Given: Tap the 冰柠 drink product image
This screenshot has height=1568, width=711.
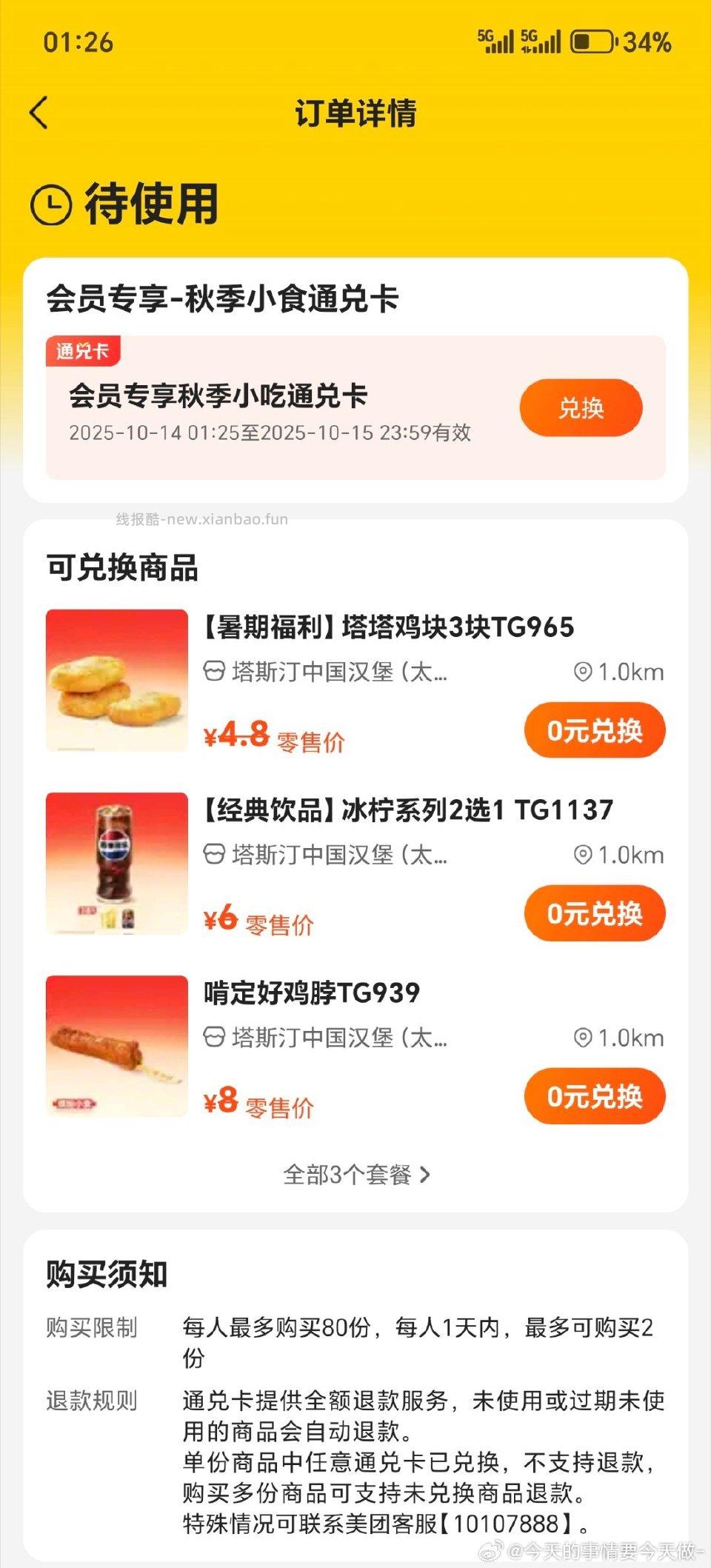Looking at the screenshot, I should click(116, 863).
